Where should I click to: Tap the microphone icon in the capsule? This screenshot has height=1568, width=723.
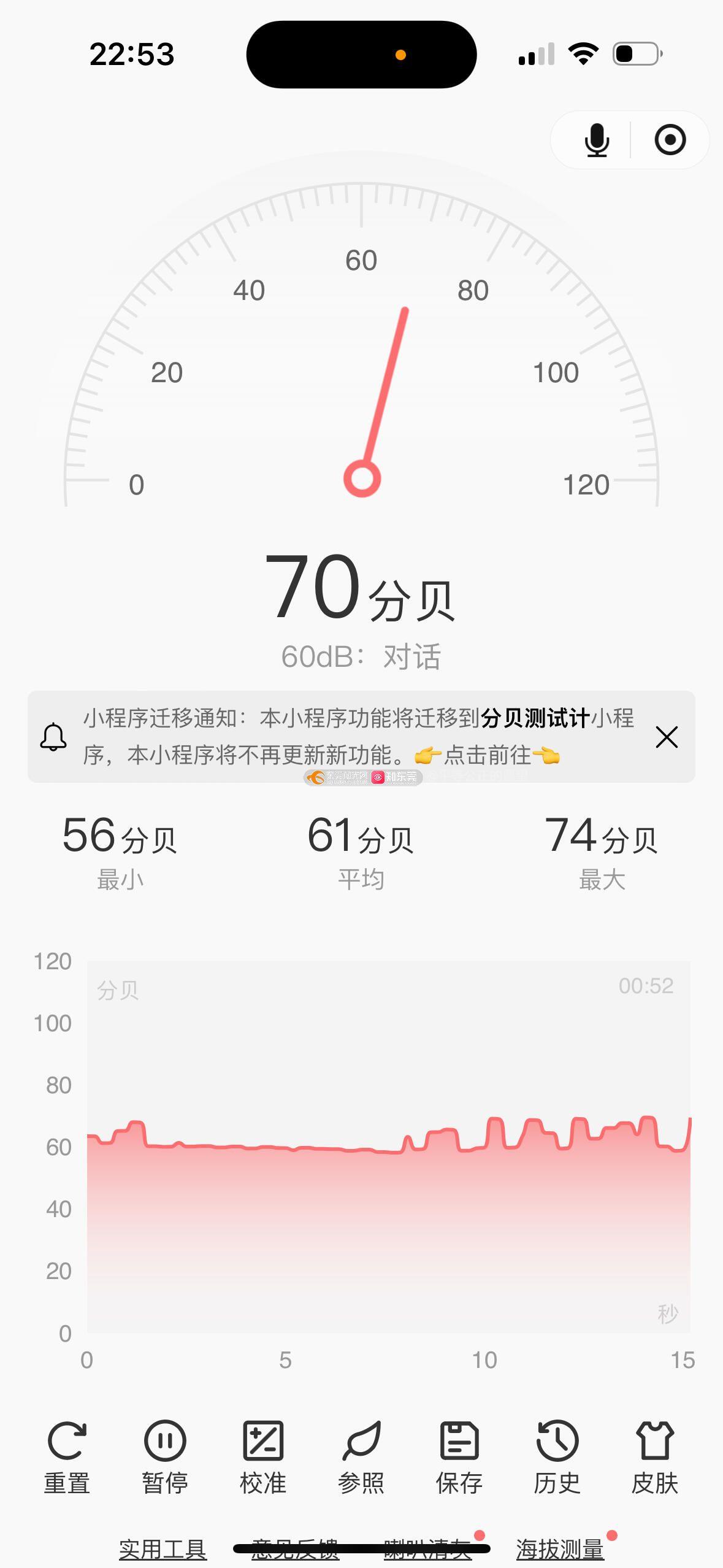(x=596, y=140)
